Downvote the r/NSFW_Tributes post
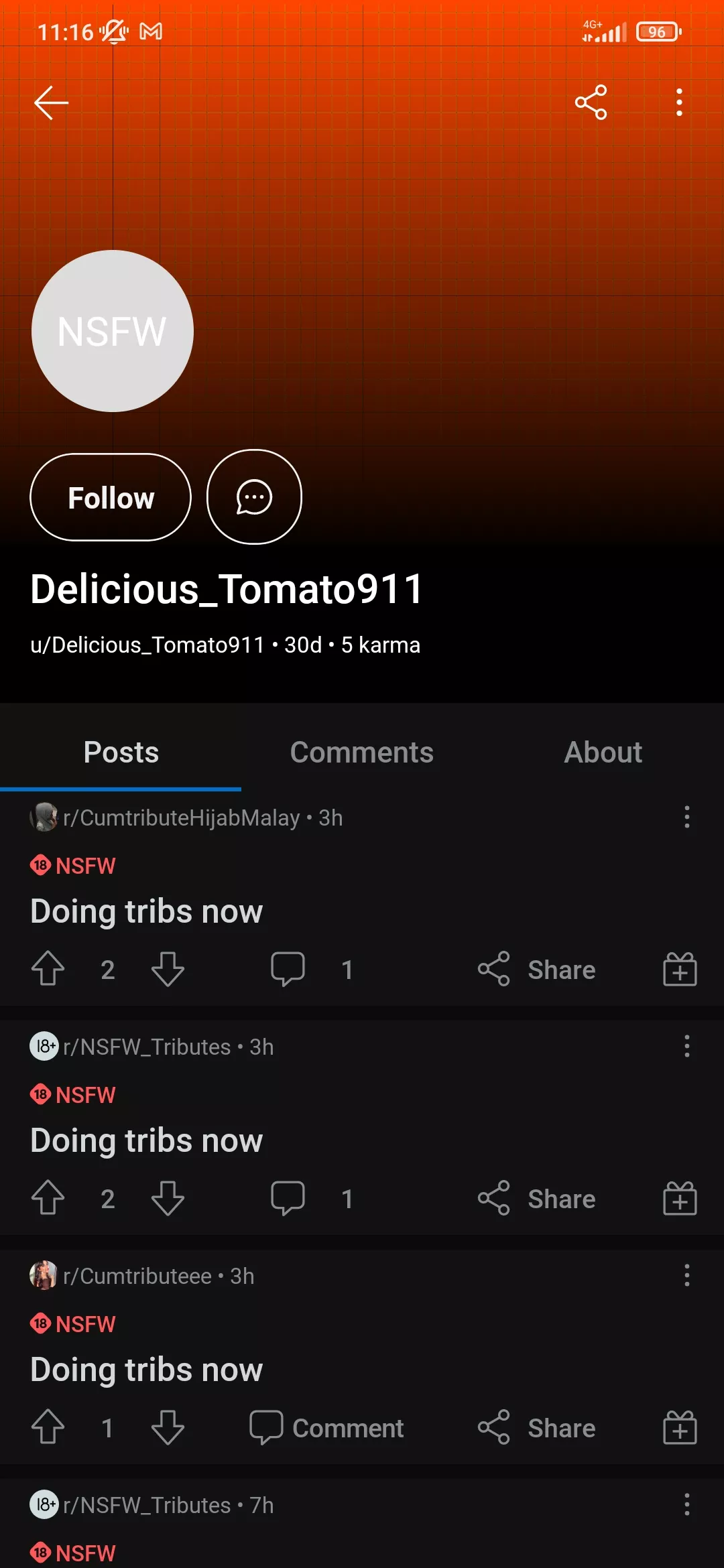Image resolution: width=724 pixels, height=1568 pixels. pos(167,1198)
